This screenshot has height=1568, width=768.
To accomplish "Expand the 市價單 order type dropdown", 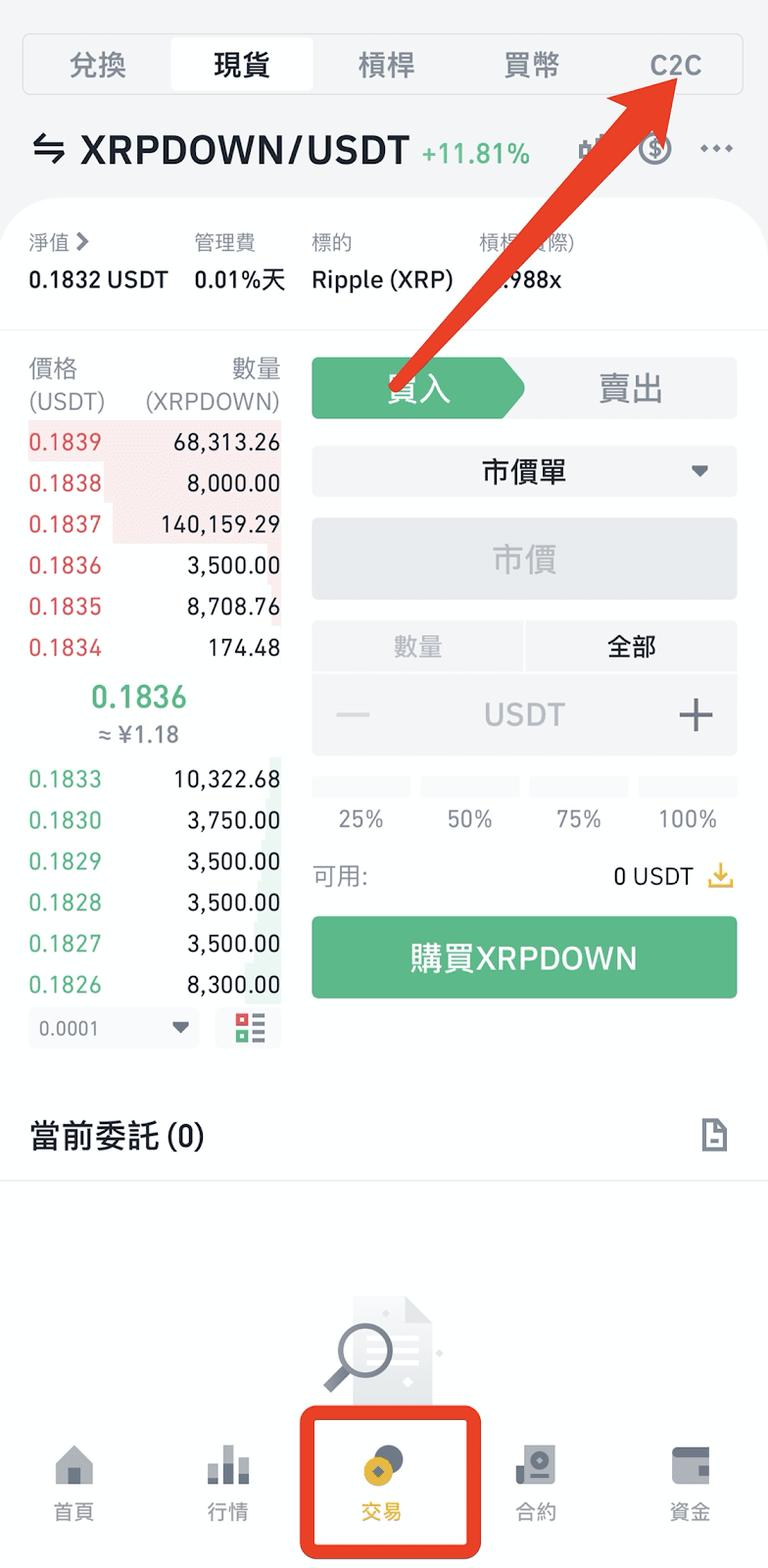I will point(524,471).
